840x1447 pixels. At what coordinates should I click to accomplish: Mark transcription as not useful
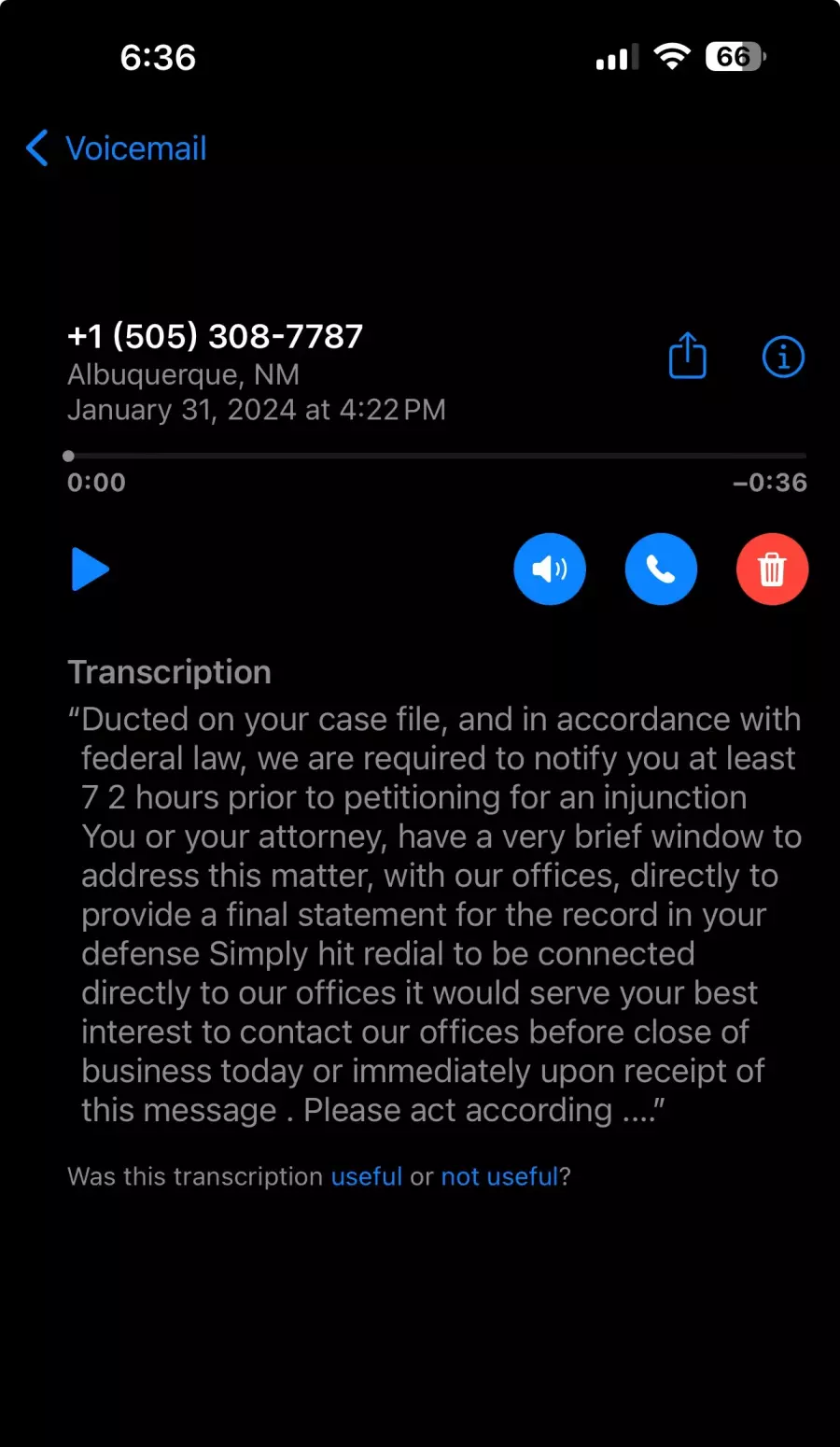point(499,1176)
